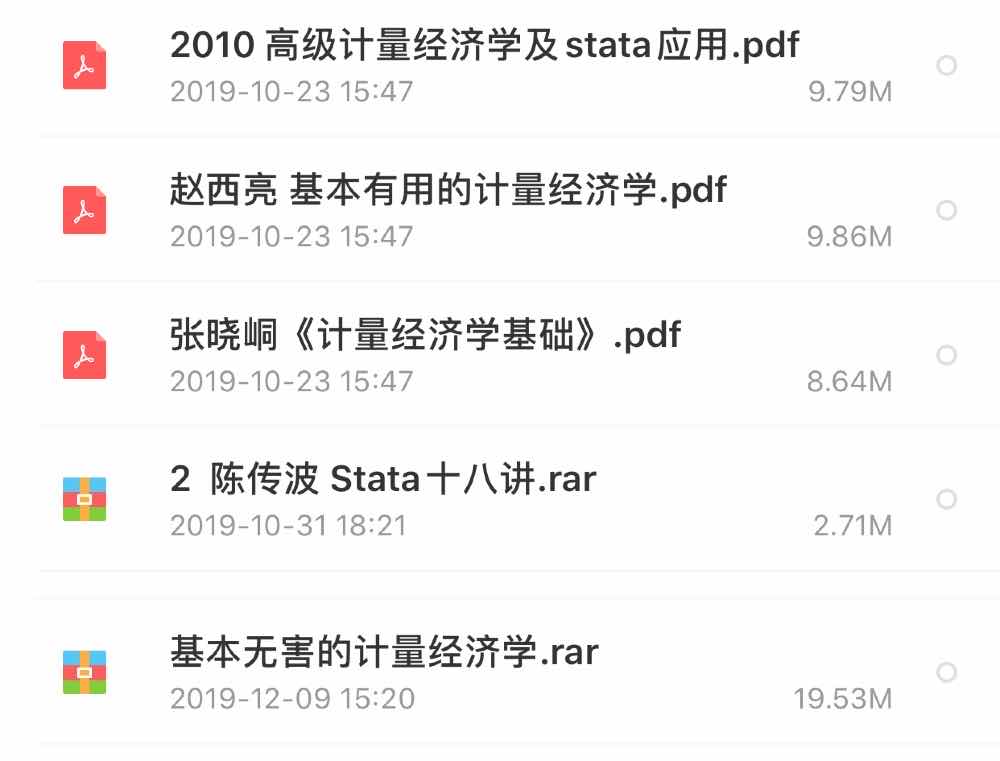Select the 陈传波 Stata十八讲.rar radio circle
This screenshot has width=1000, height=761.
point(946,499)
